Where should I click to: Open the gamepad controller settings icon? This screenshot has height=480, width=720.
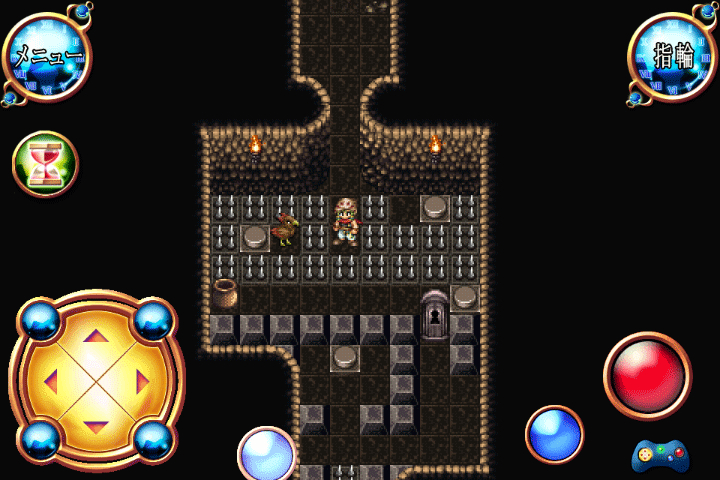coord(660,456)
